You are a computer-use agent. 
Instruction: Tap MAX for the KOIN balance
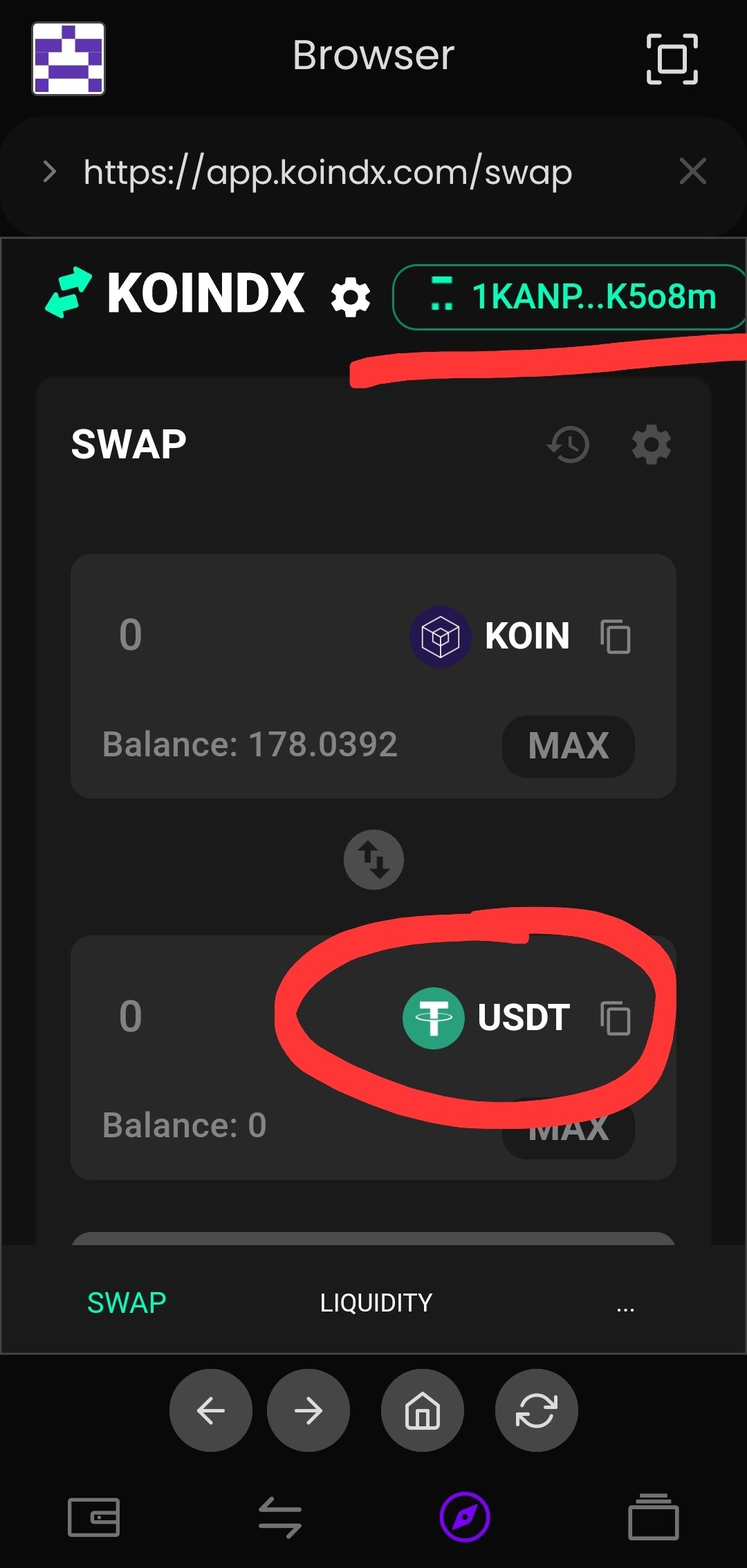568,746
